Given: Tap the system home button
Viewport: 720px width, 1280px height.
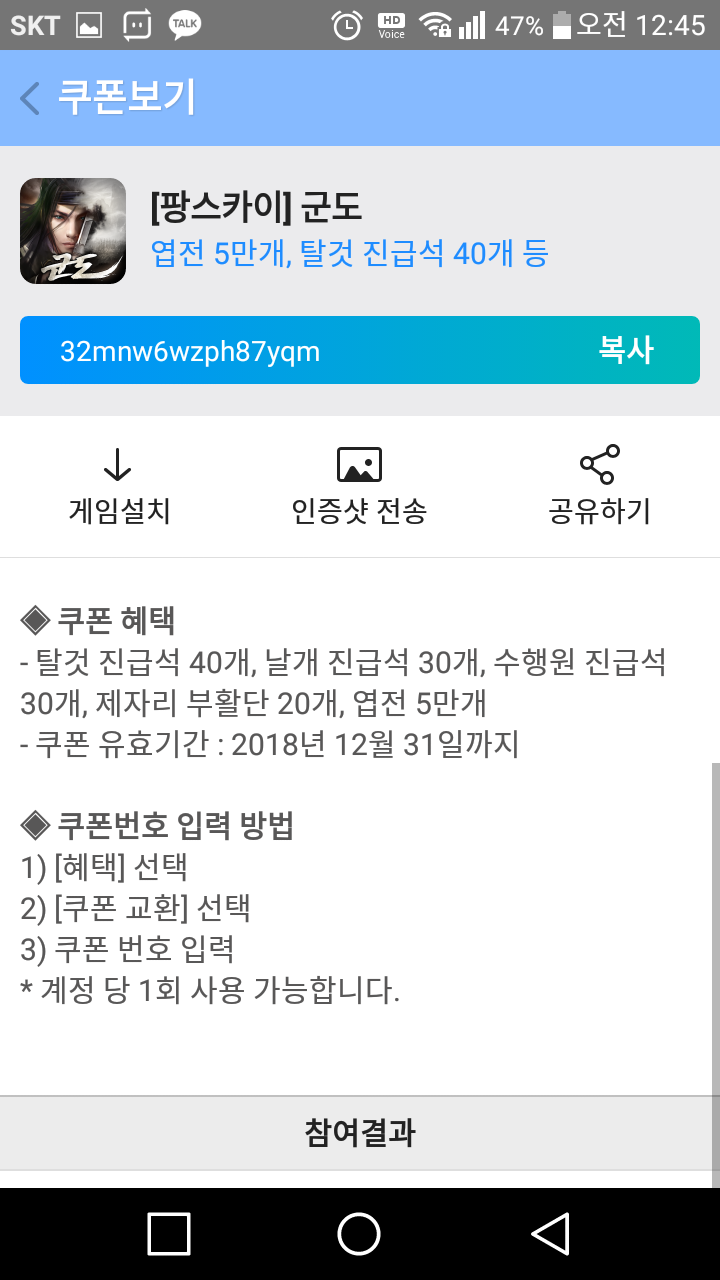Looking at the screenshot, I should (359, 1233).
